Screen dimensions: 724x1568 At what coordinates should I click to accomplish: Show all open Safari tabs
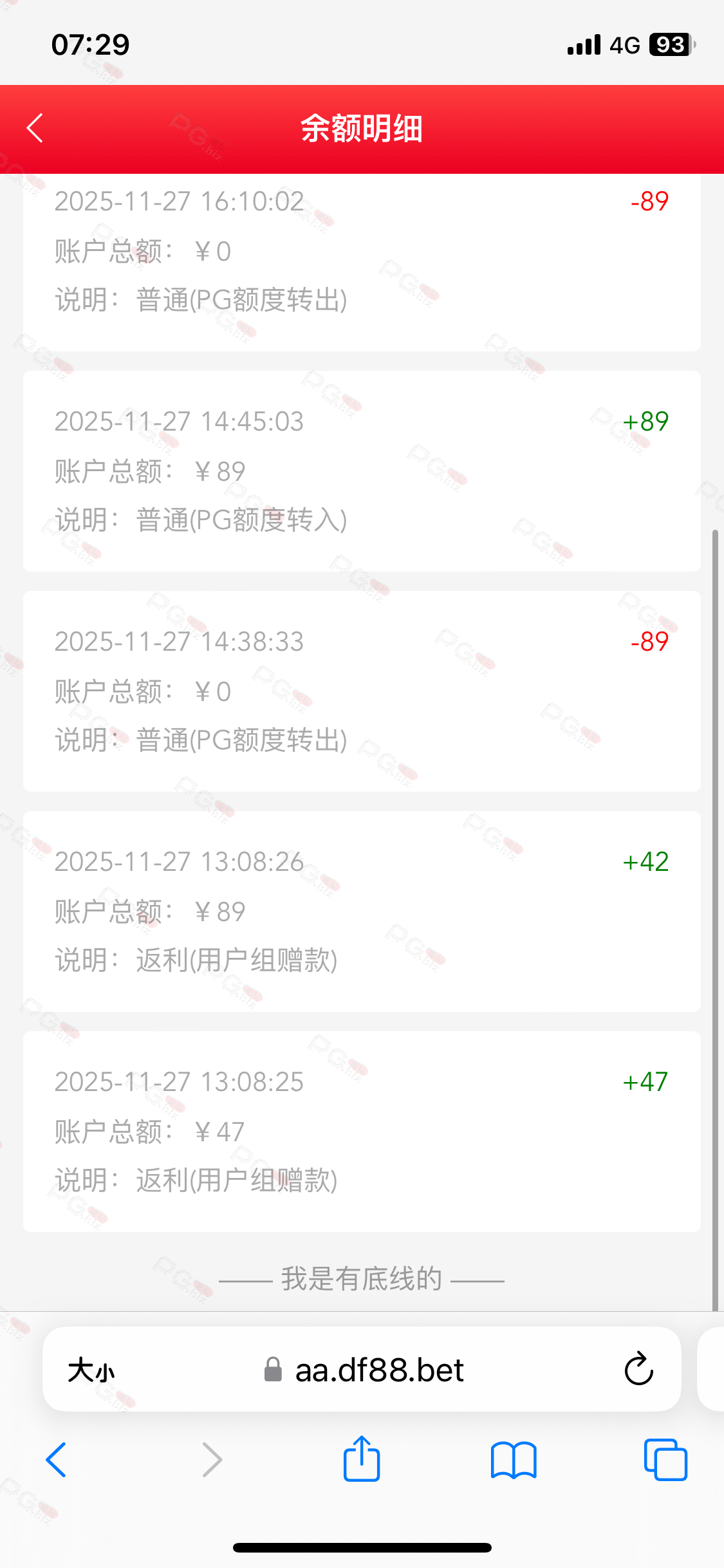pos(665,1459)
